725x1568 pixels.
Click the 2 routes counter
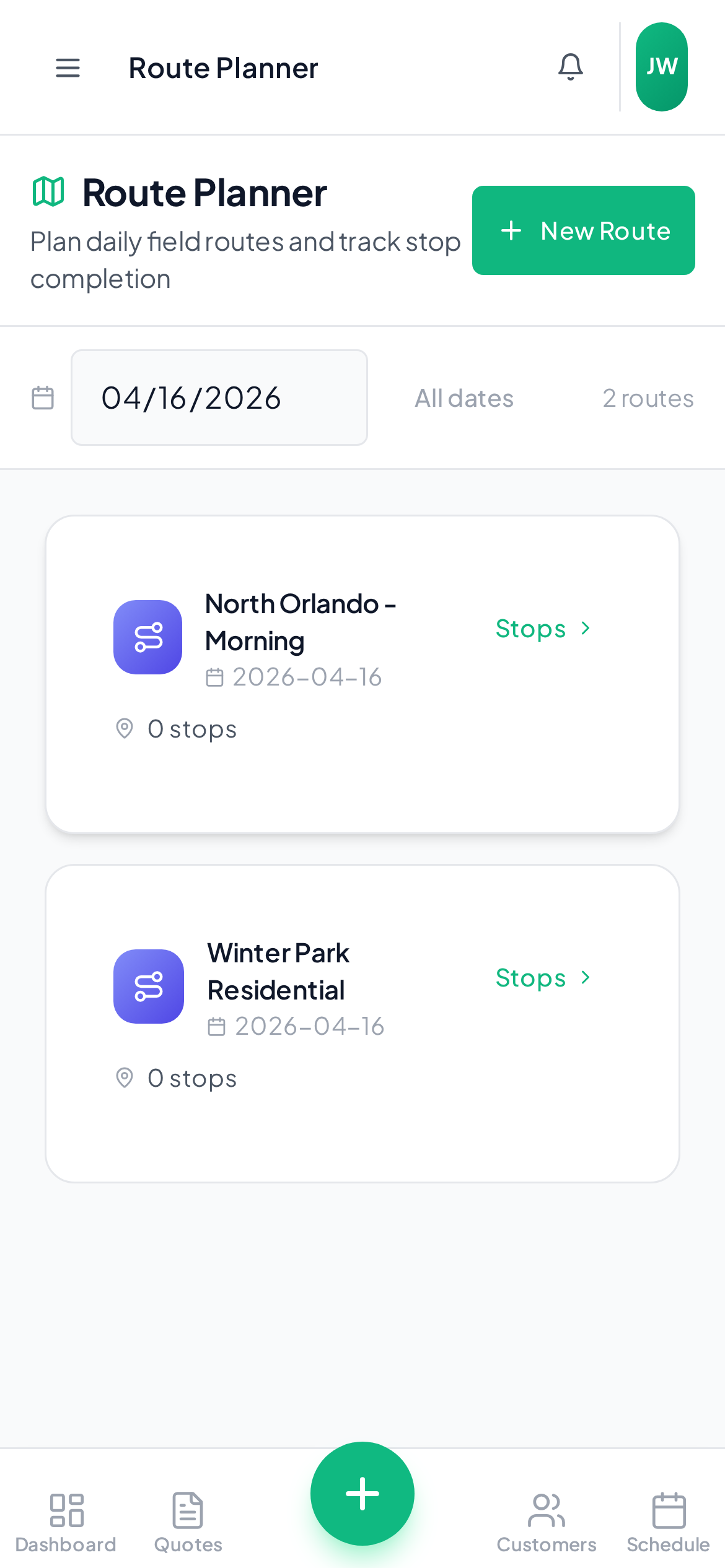coord(648,397)
